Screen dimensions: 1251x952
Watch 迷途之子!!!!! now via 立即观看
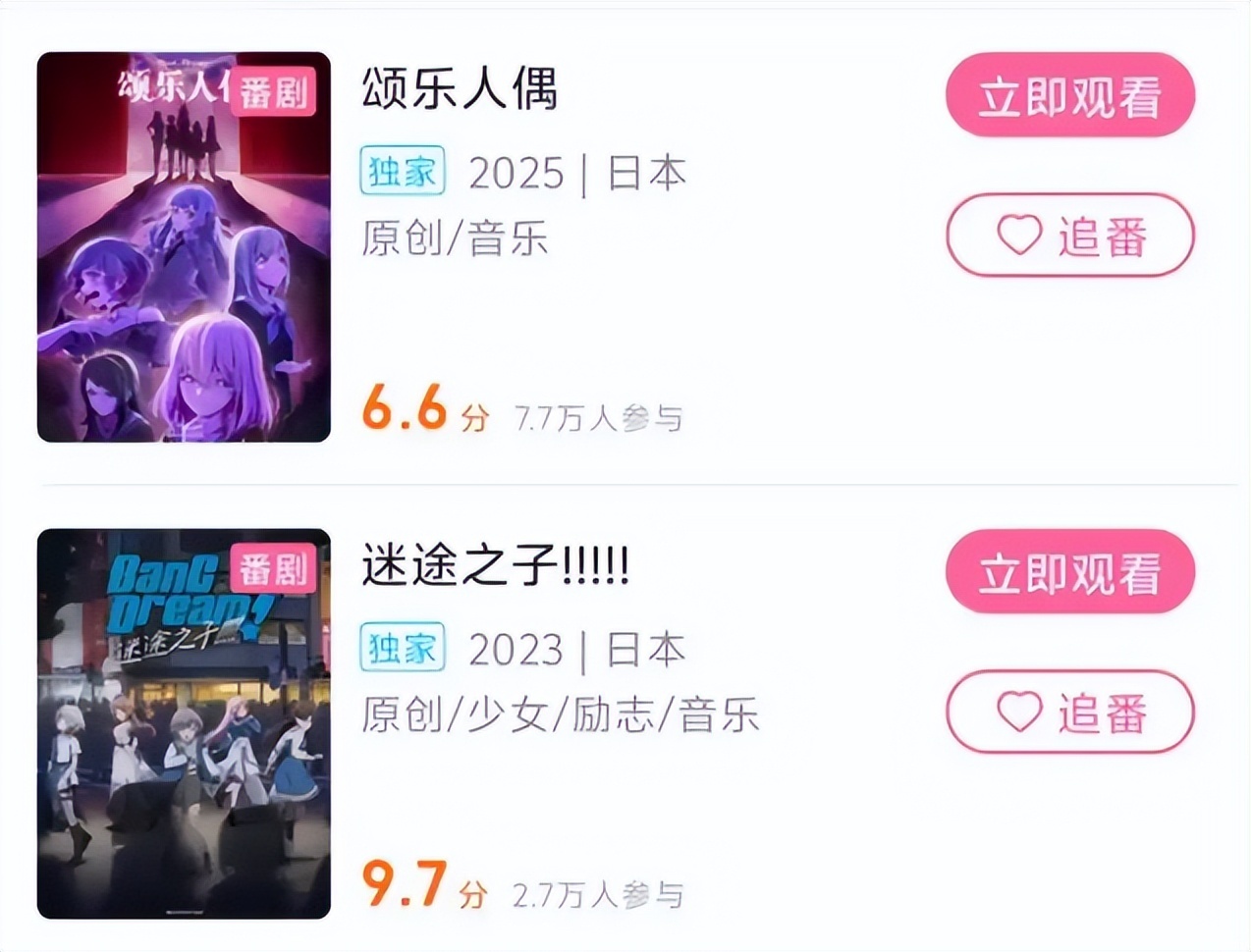click(x=1069, y=572)
